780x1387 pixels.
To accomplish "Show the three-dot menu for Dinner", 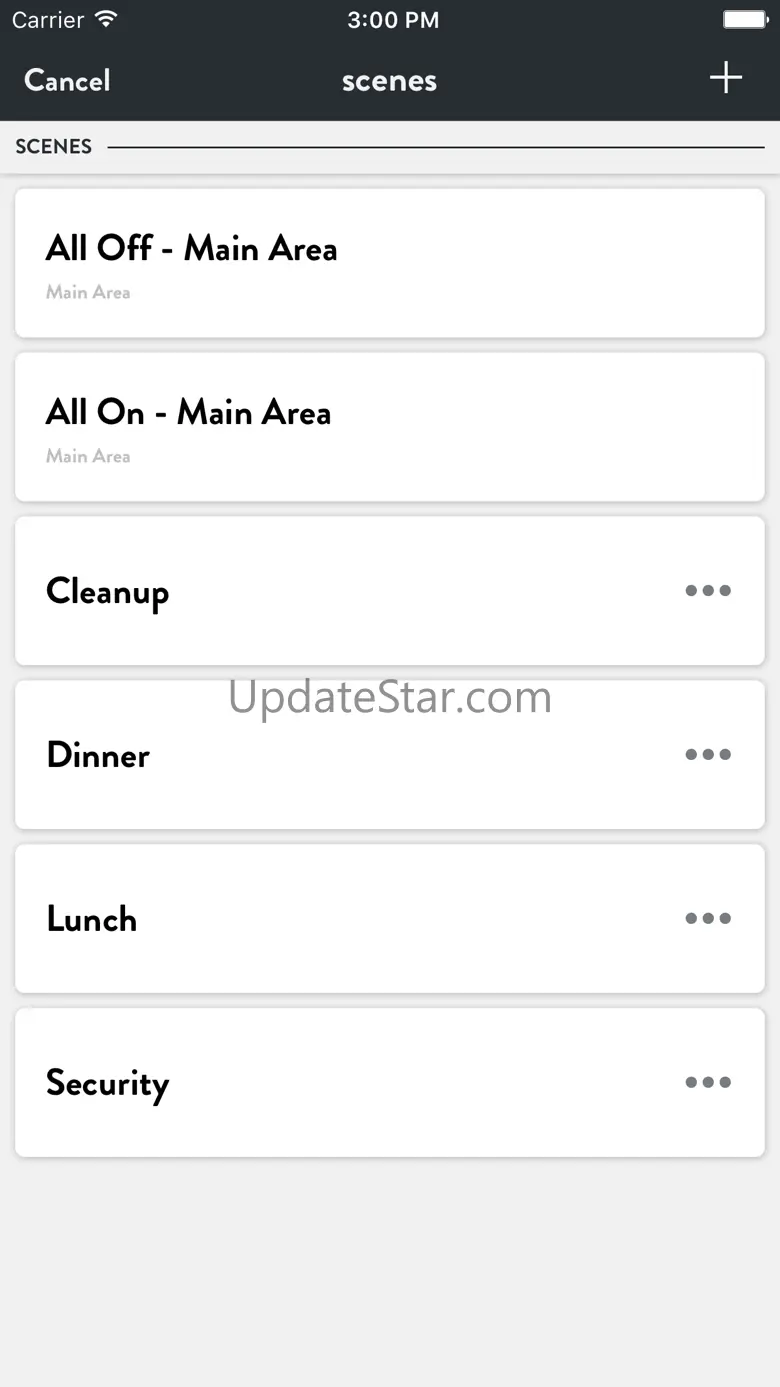I will point(708,755).
